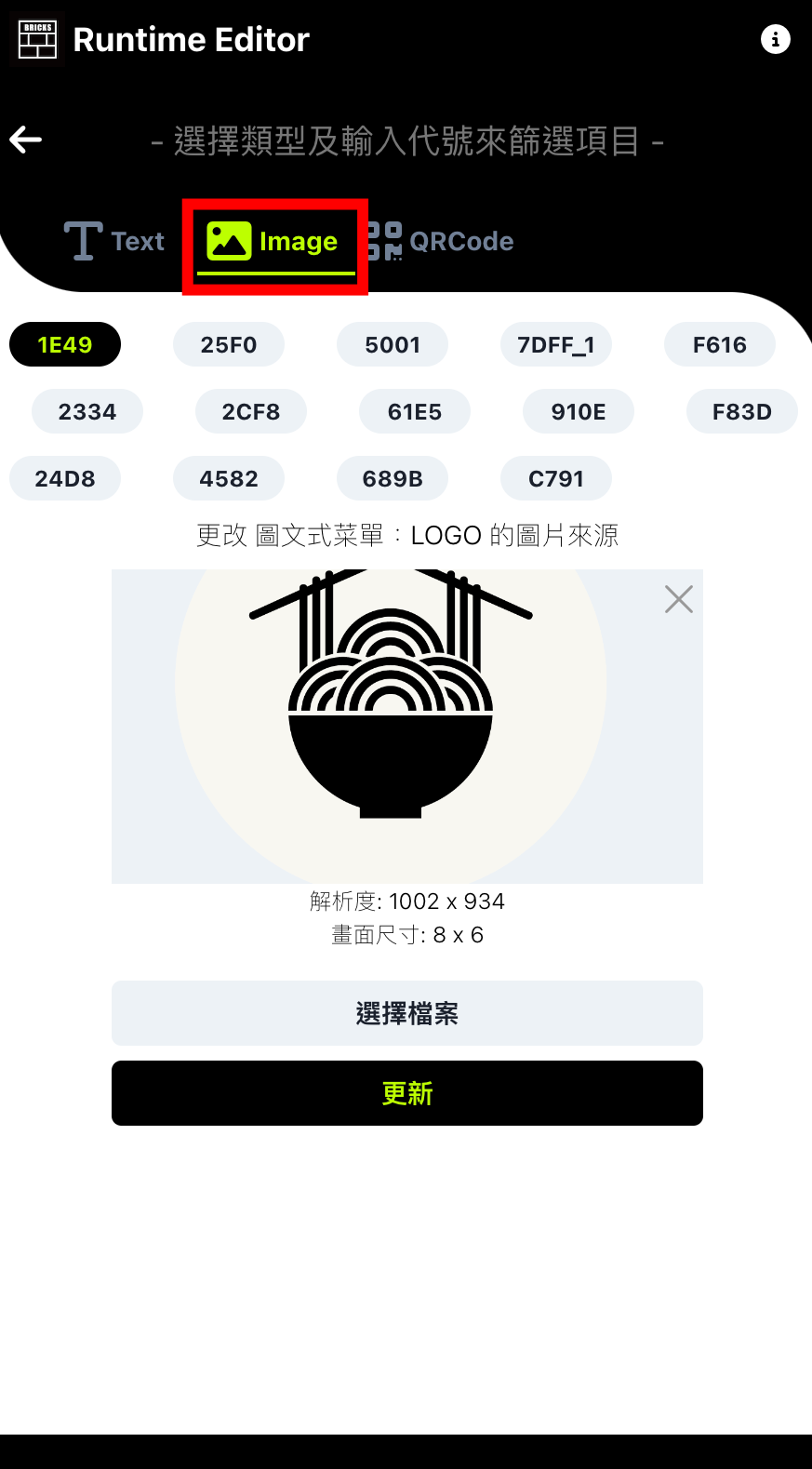Select the 5001 chip

pos(393,345)
